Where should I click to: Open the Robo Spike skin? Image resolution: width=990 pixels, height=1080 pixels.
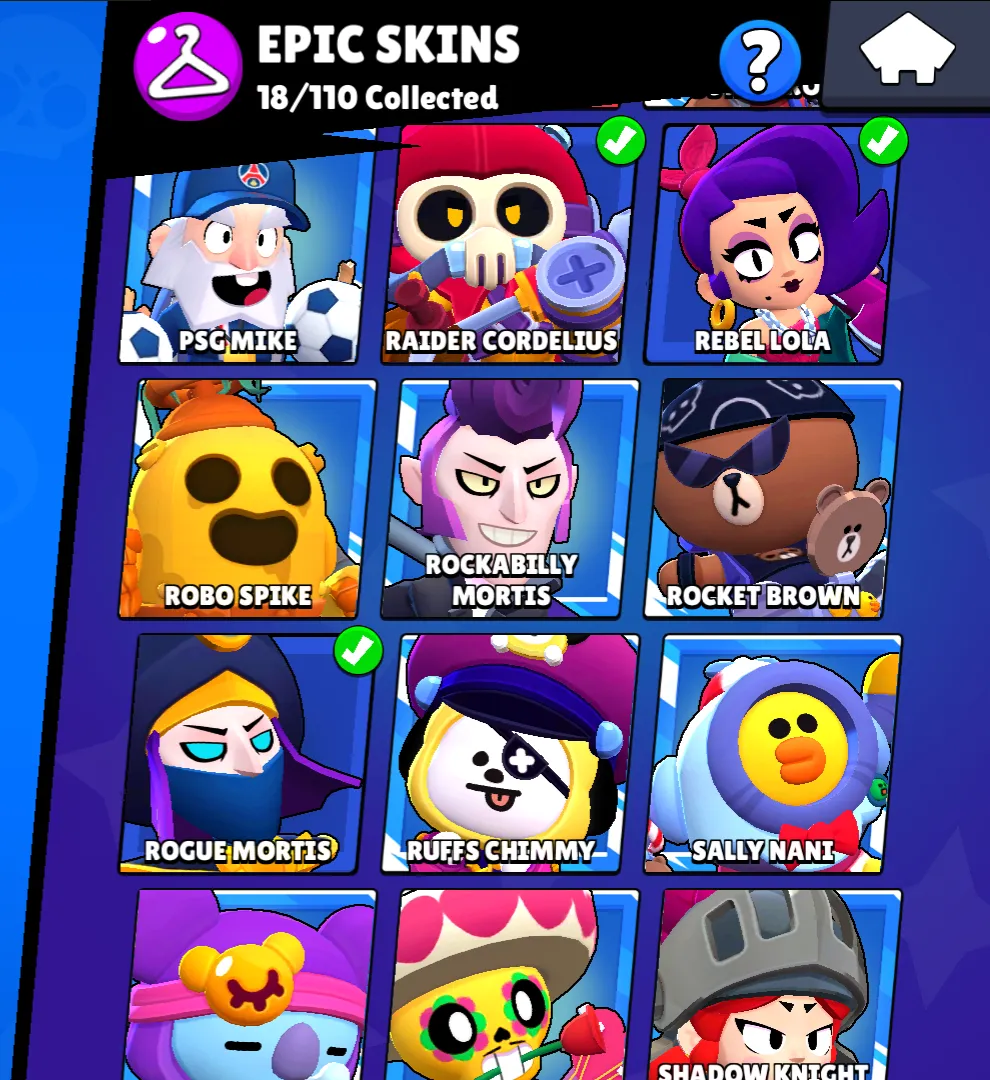click(x=245, y=498)
